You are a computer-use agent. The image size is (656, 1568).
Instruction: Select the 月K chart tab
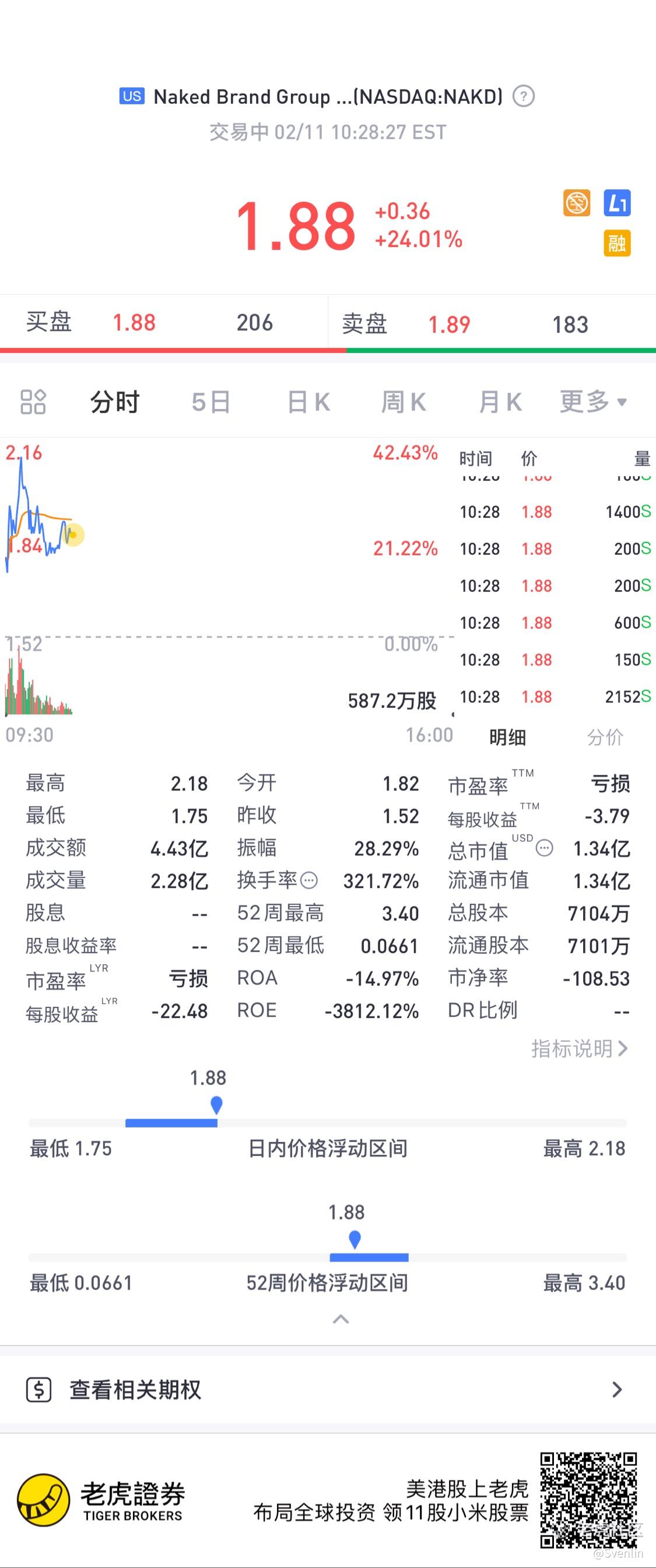click(500, 401)
